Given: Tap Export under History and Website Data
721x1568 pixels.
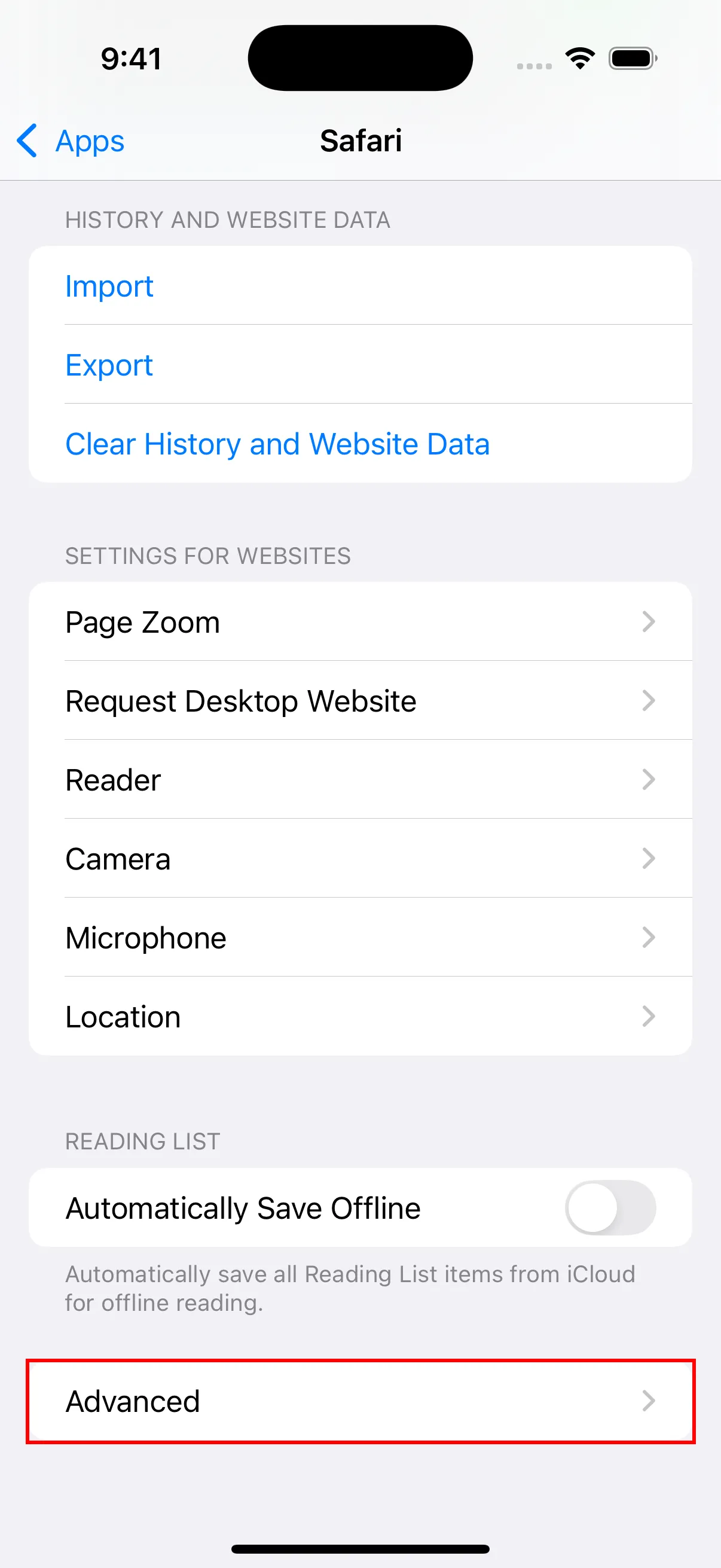Looking at the screenshot, I should [109, 365].
